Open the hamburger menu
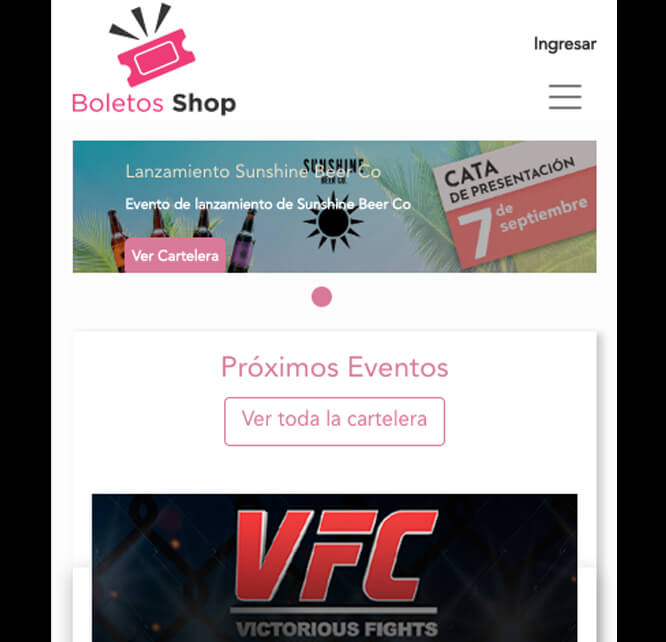 point(565,97)
